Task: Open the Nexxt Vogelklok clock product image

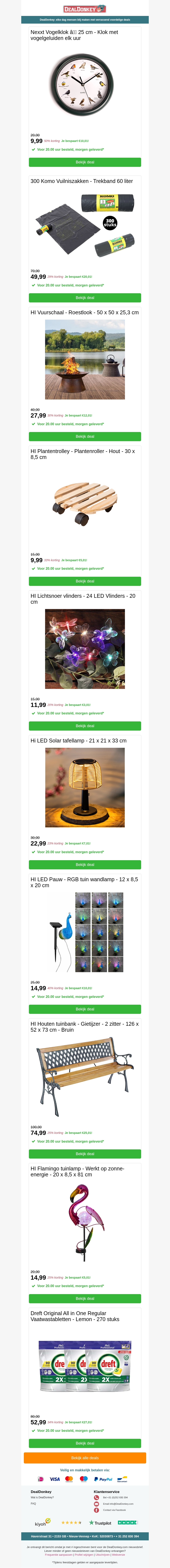Action: [85, 82]
